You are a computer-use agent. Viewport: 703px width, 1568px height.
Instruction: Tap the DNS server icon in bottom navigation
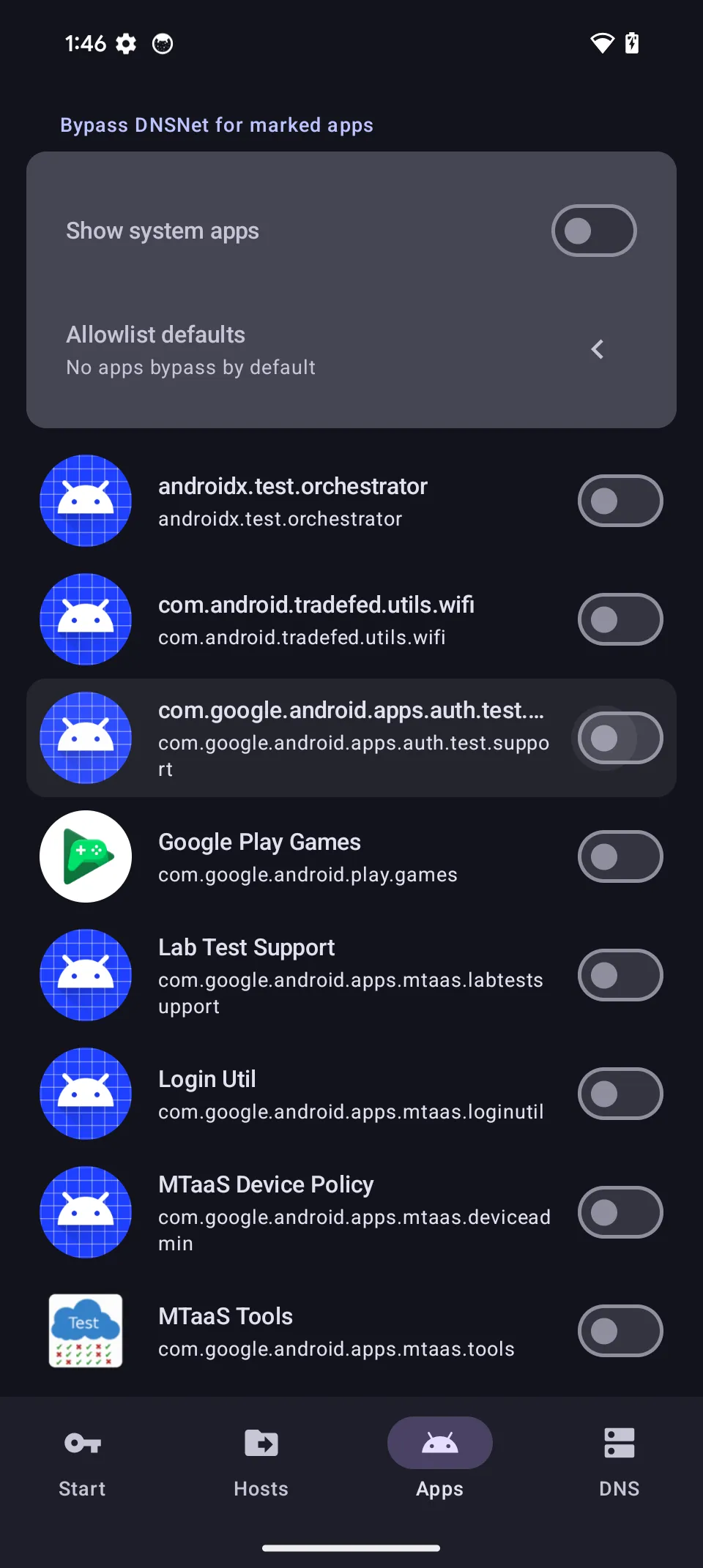tap(619, 1443)
